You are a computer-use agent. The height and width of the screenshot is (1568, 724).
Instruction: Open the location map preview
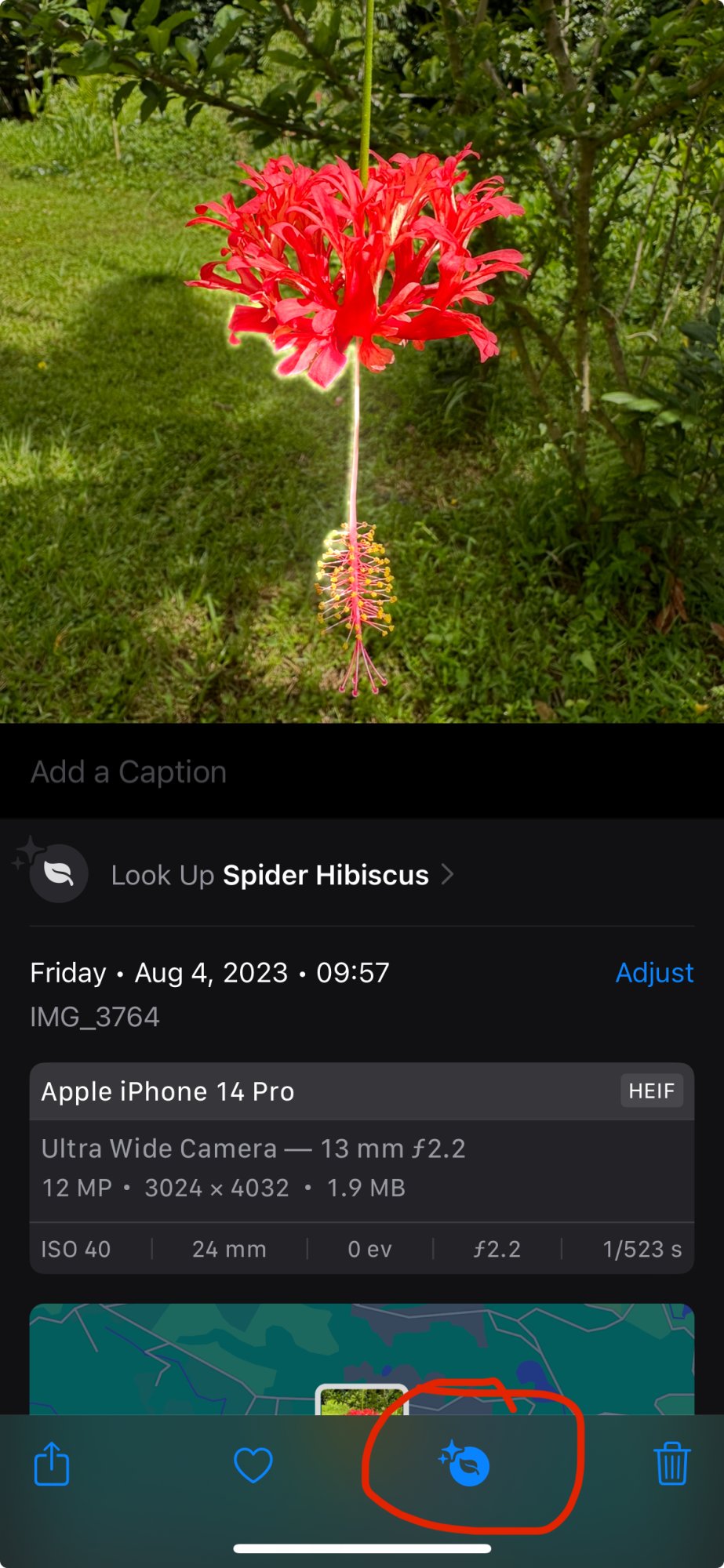pyautogui.click(x=362, y=1359)
